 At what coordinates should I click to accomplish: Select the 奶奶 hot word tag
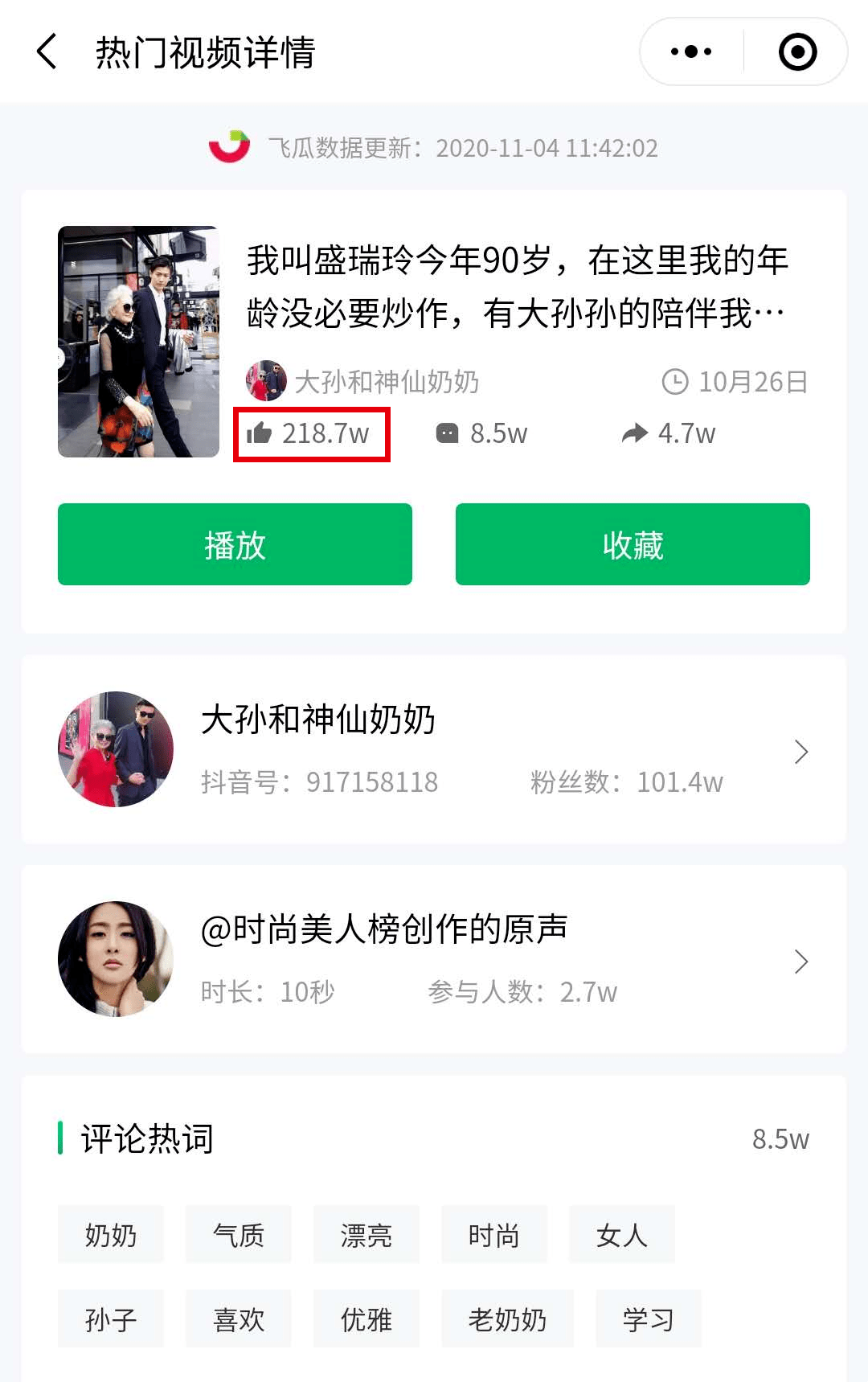(x=110, y=1236)
